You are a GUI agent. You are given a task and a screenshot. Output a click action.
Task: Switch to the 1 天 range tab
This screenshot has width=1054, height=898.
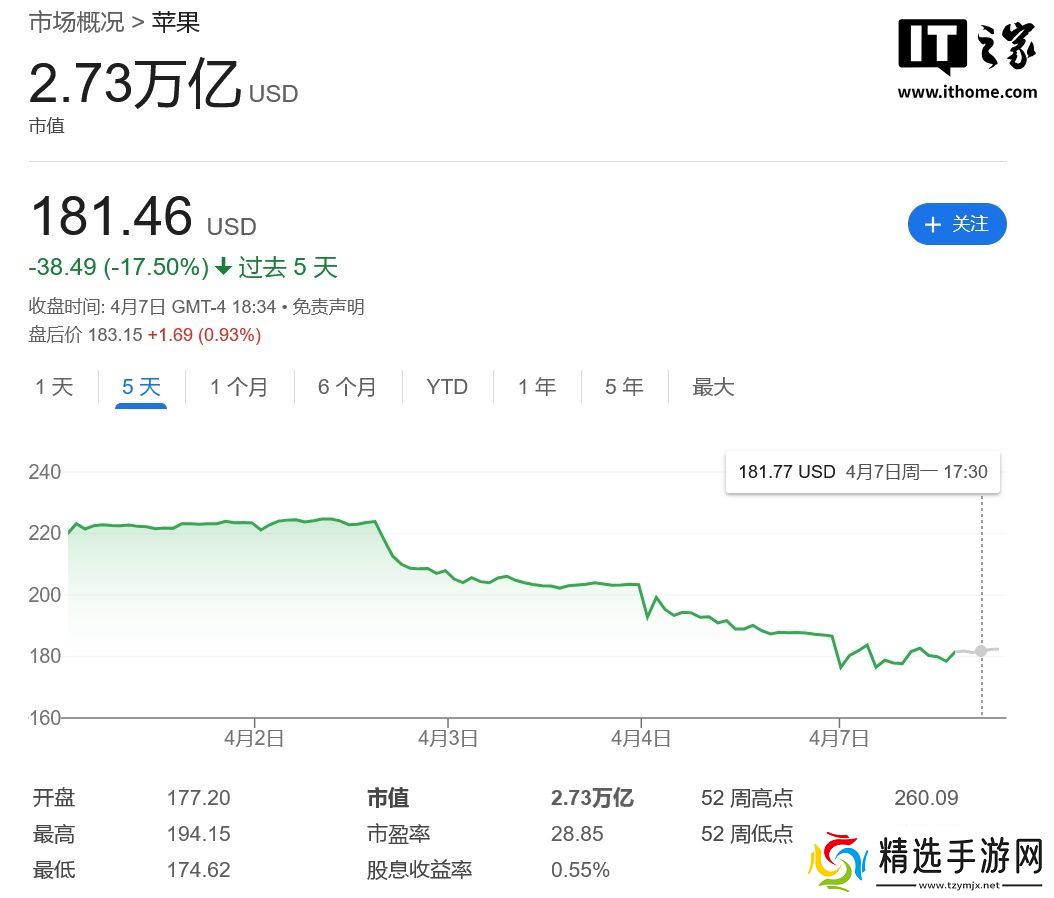(55, 387)
